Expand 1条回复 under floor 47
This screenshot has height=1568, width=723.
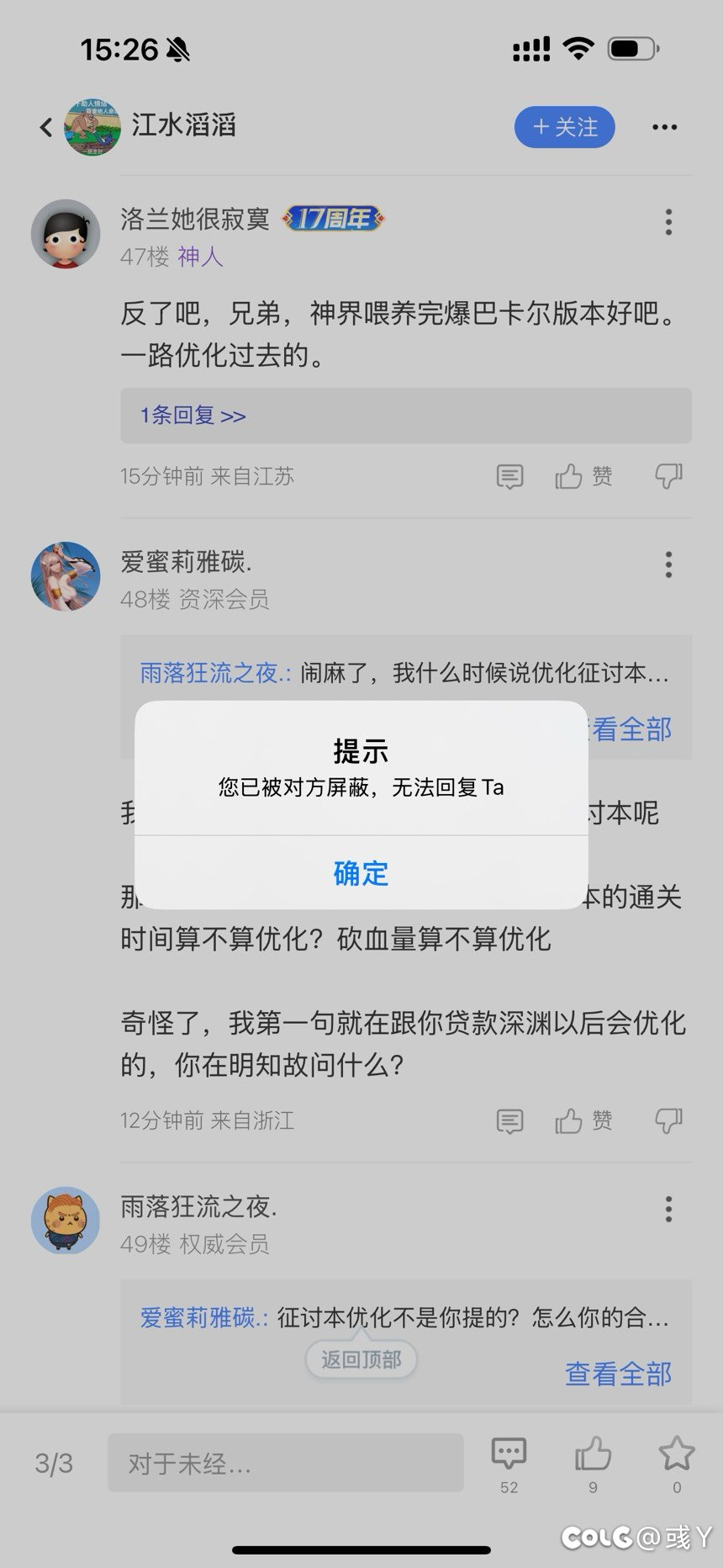(x=193, y=416)
